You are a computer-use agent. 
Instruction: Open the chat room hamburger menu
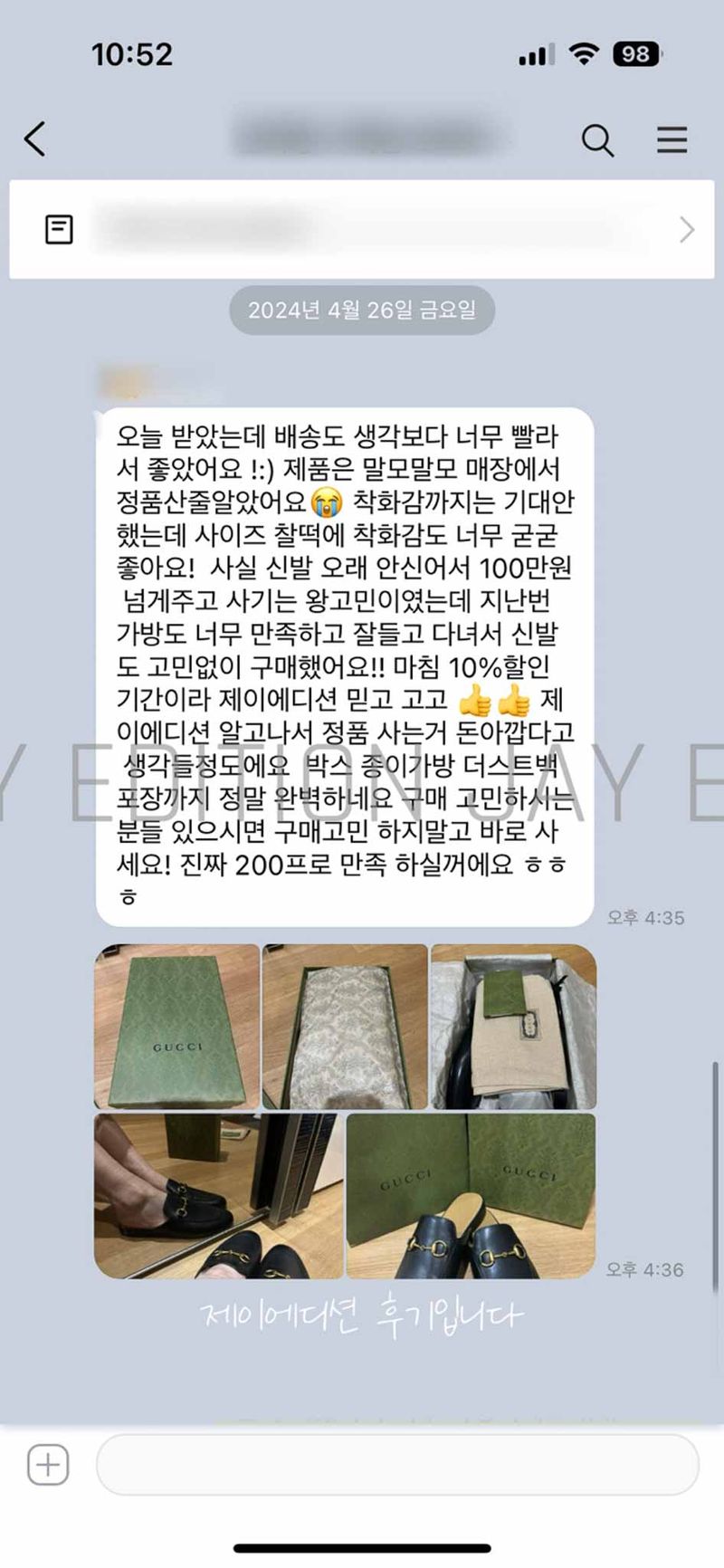coord(672,140)
